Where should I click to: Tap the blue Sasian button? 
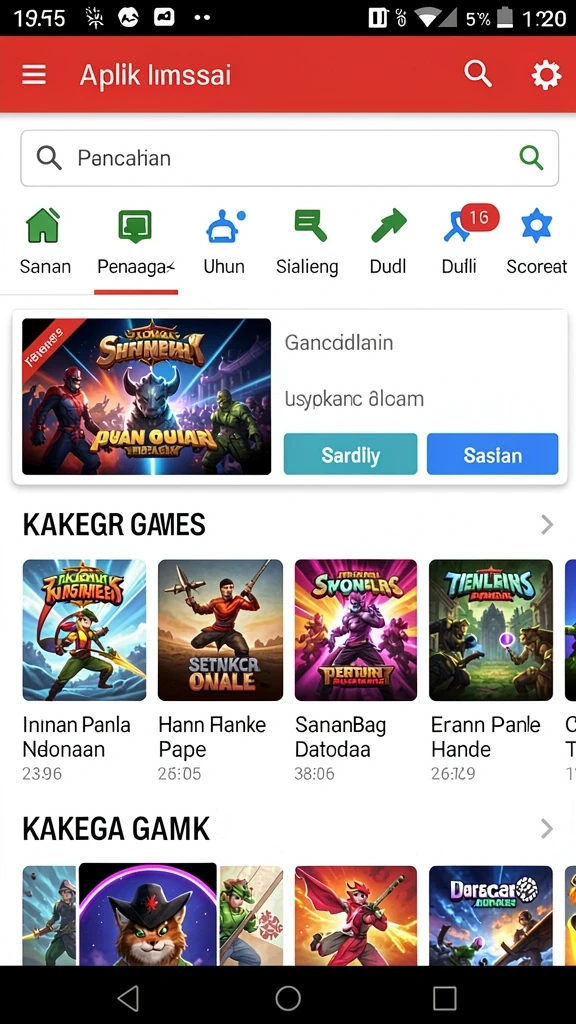coord(492,454)
